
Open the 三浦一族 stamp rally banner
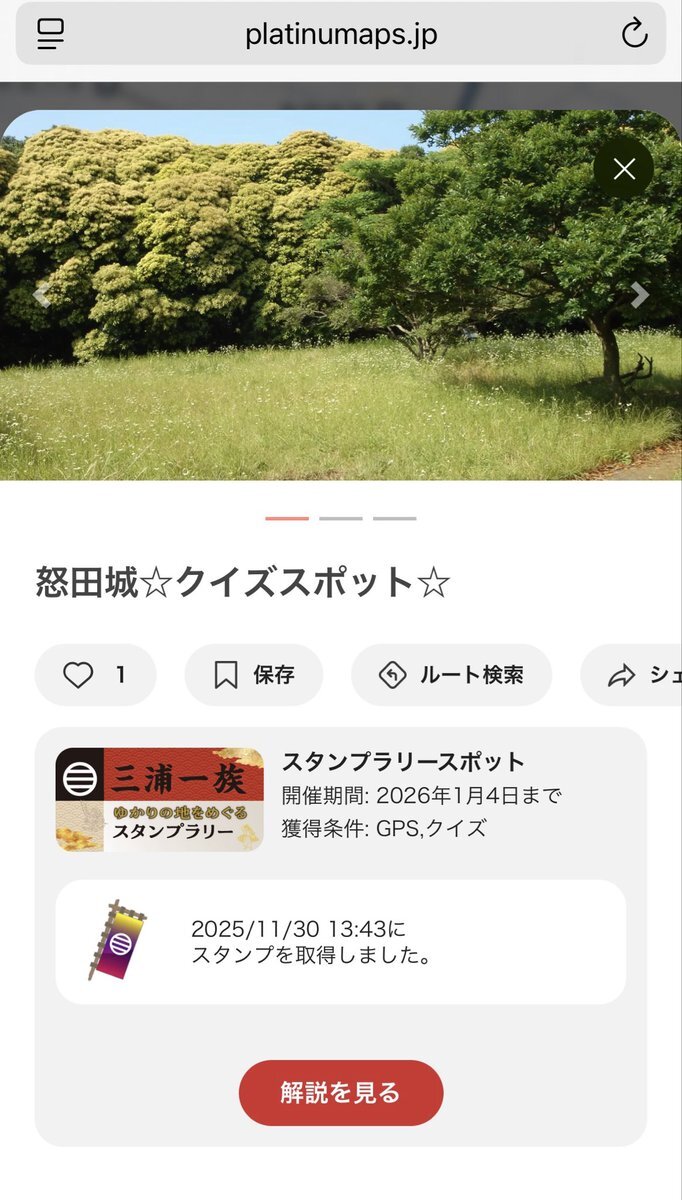click(x=160, y=800)
